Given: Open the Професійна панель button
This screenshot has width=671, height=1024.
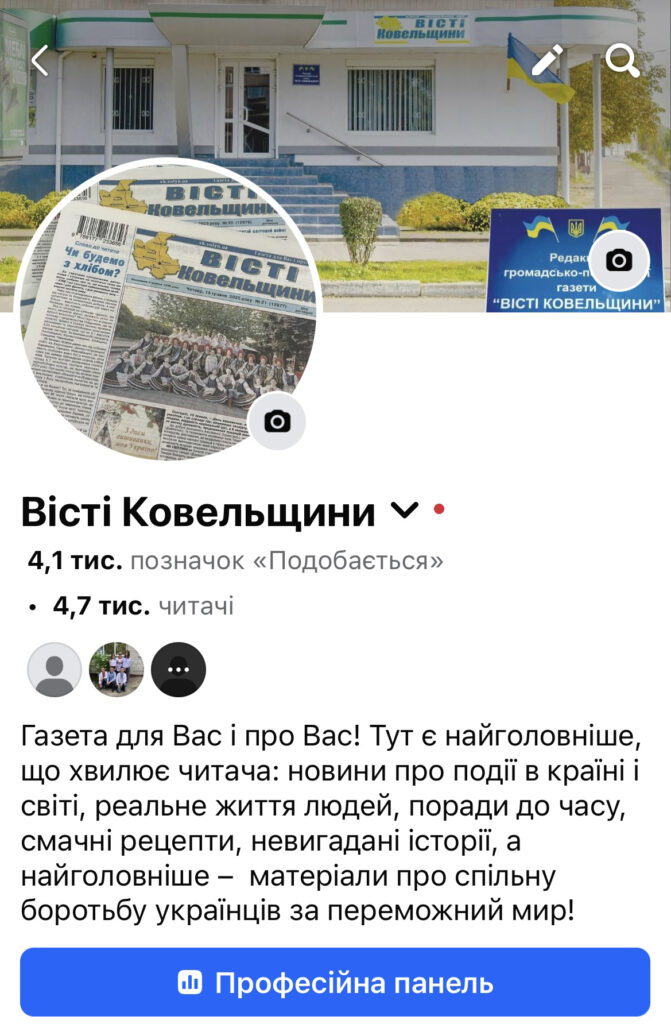Looking at the screenshot, I should [x=335, y=982].
